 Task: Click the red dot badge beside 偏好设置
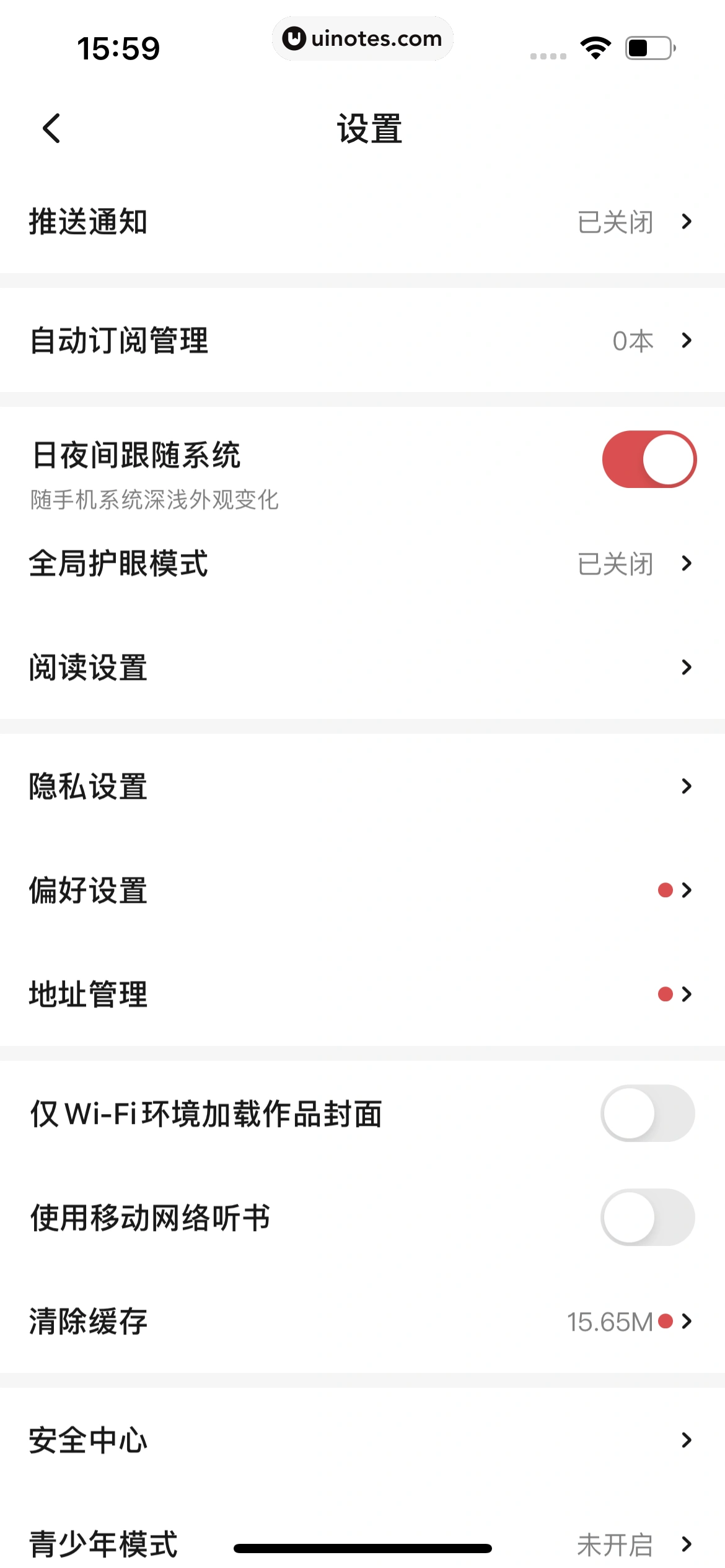tap(666, 890)
